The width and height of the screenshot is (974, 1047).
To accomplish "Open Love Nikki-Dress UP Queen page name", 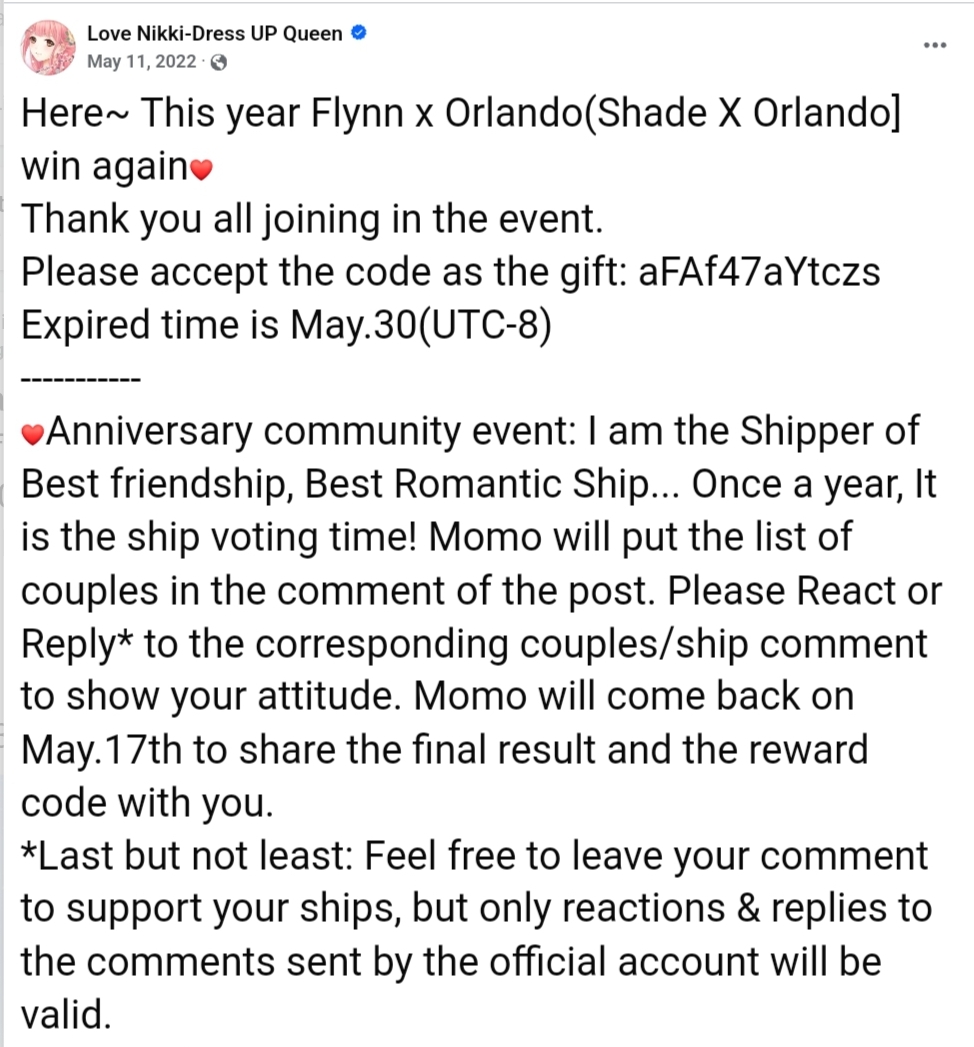I will (x=215, y=33).
